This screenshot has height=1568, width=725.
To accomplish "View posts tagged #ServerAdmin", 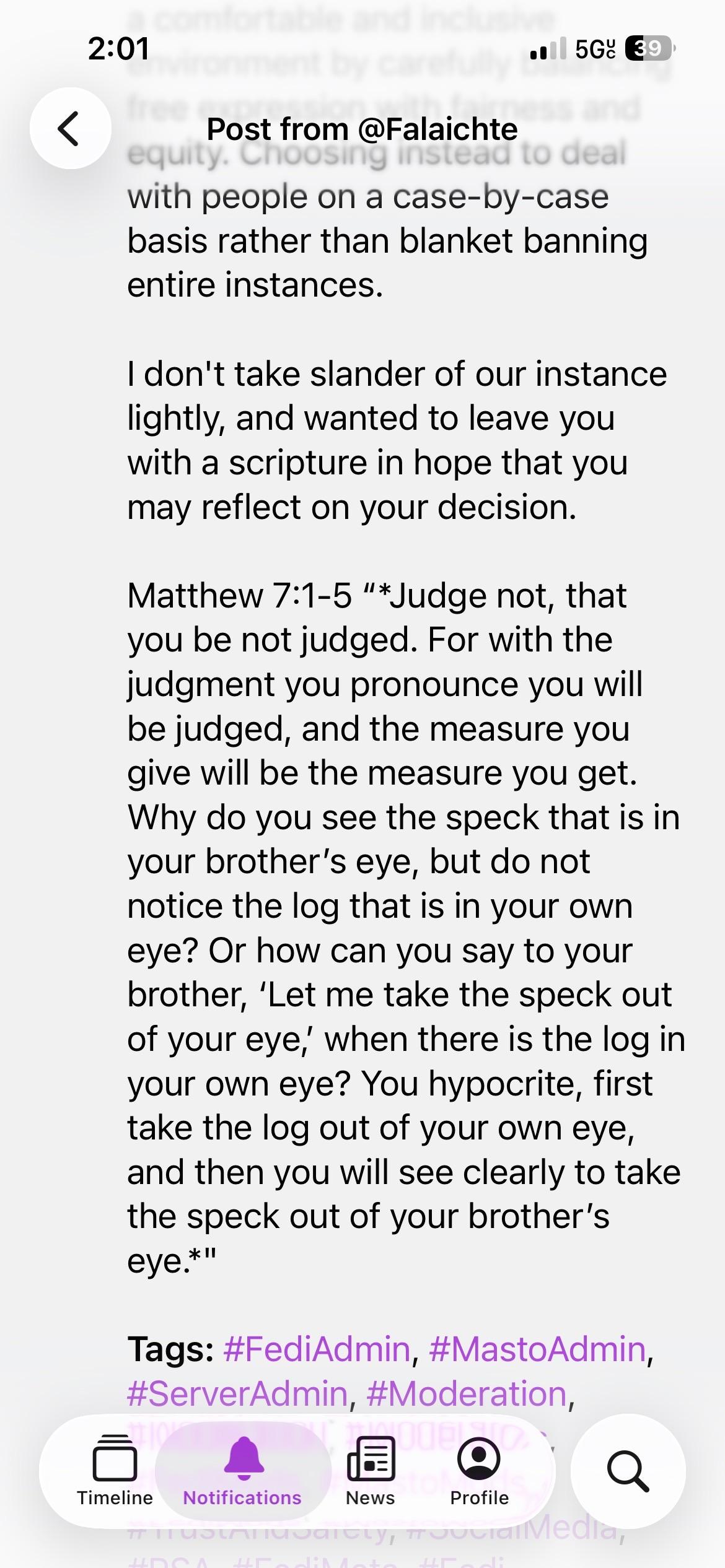I will click(x=237, y=1393).
